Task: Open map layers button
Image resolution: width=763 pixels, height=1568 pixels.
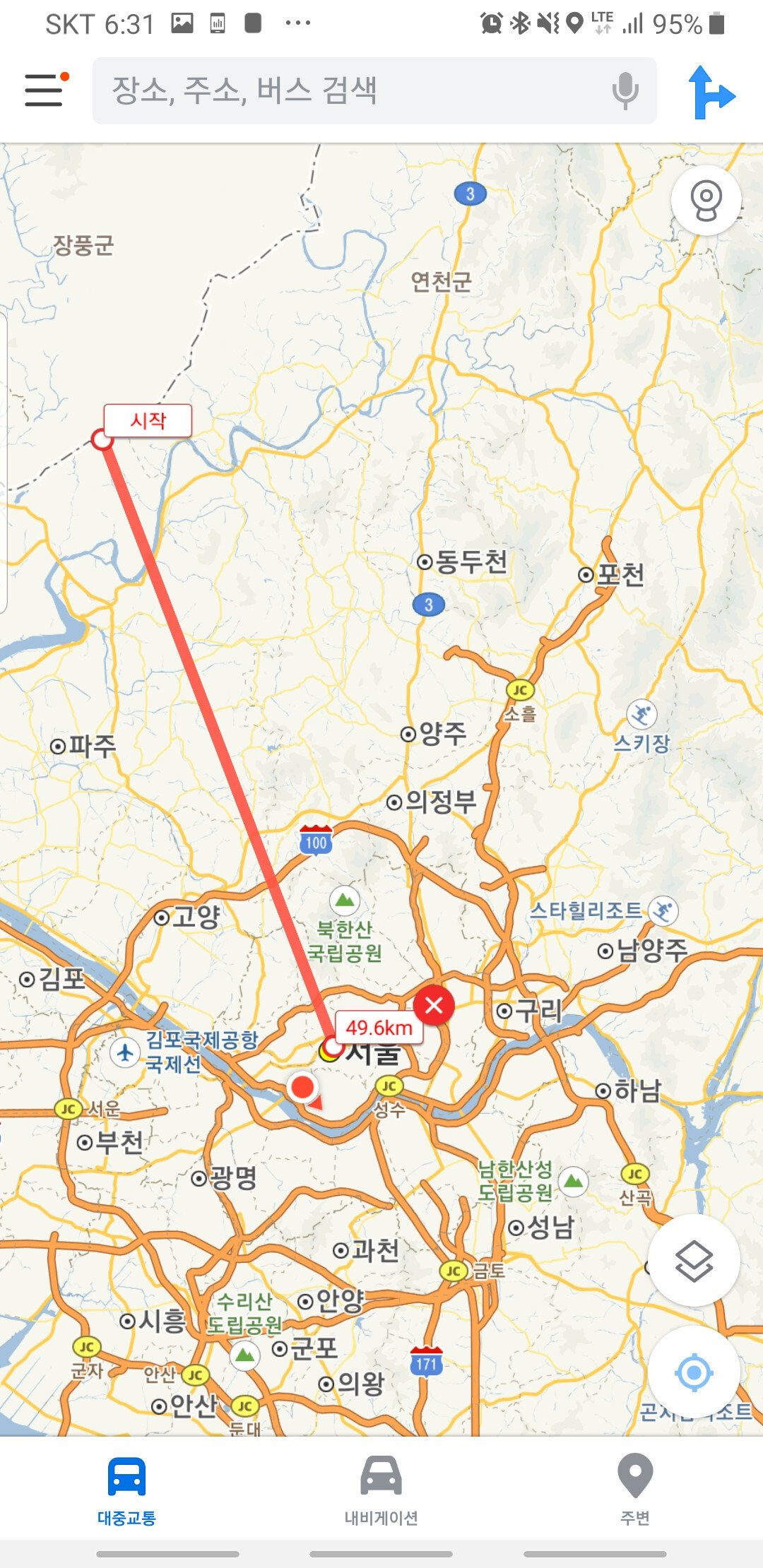Action: pyautogui.click(x=694, y=1261)
